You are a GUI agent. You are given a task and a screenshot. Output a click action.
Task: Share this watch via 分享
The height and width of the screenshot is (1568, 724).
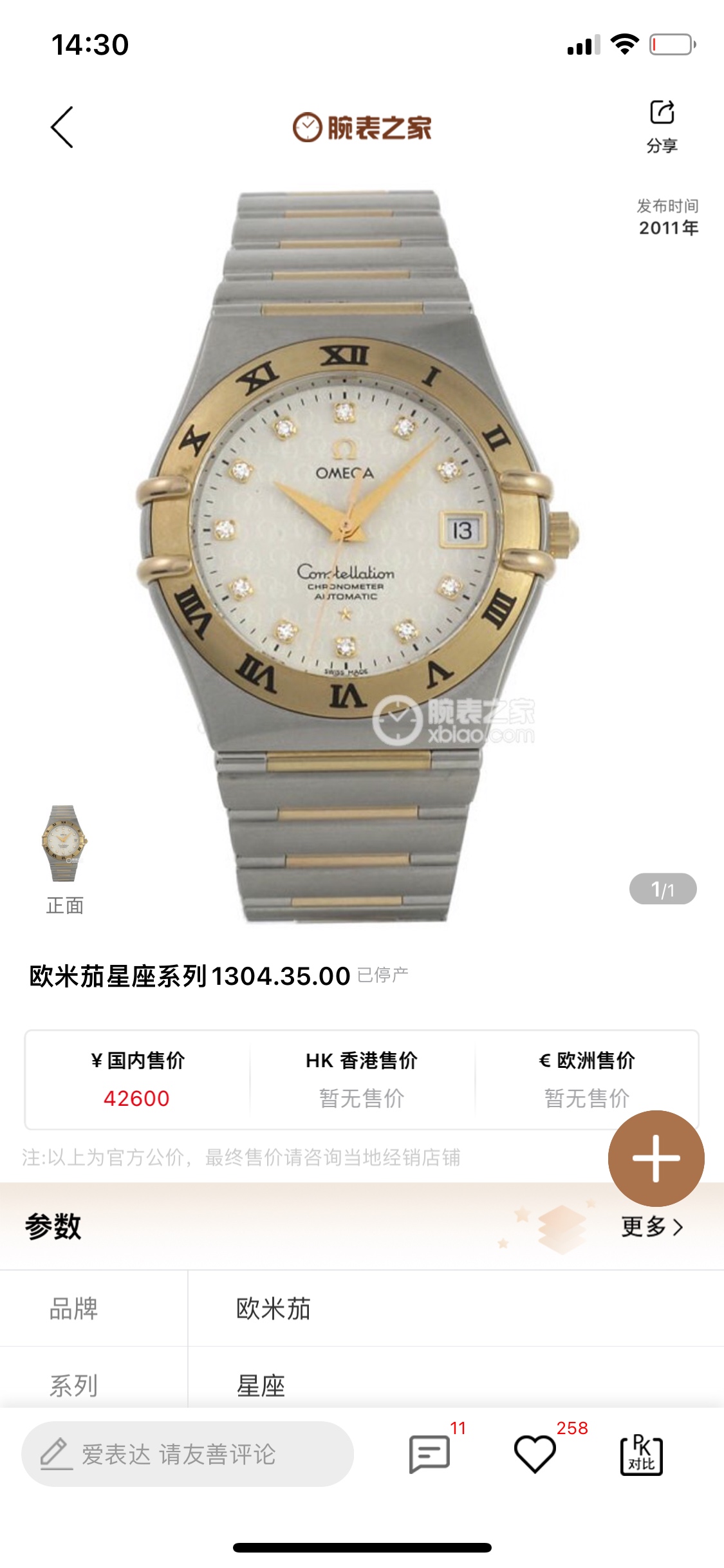point(662,126)
